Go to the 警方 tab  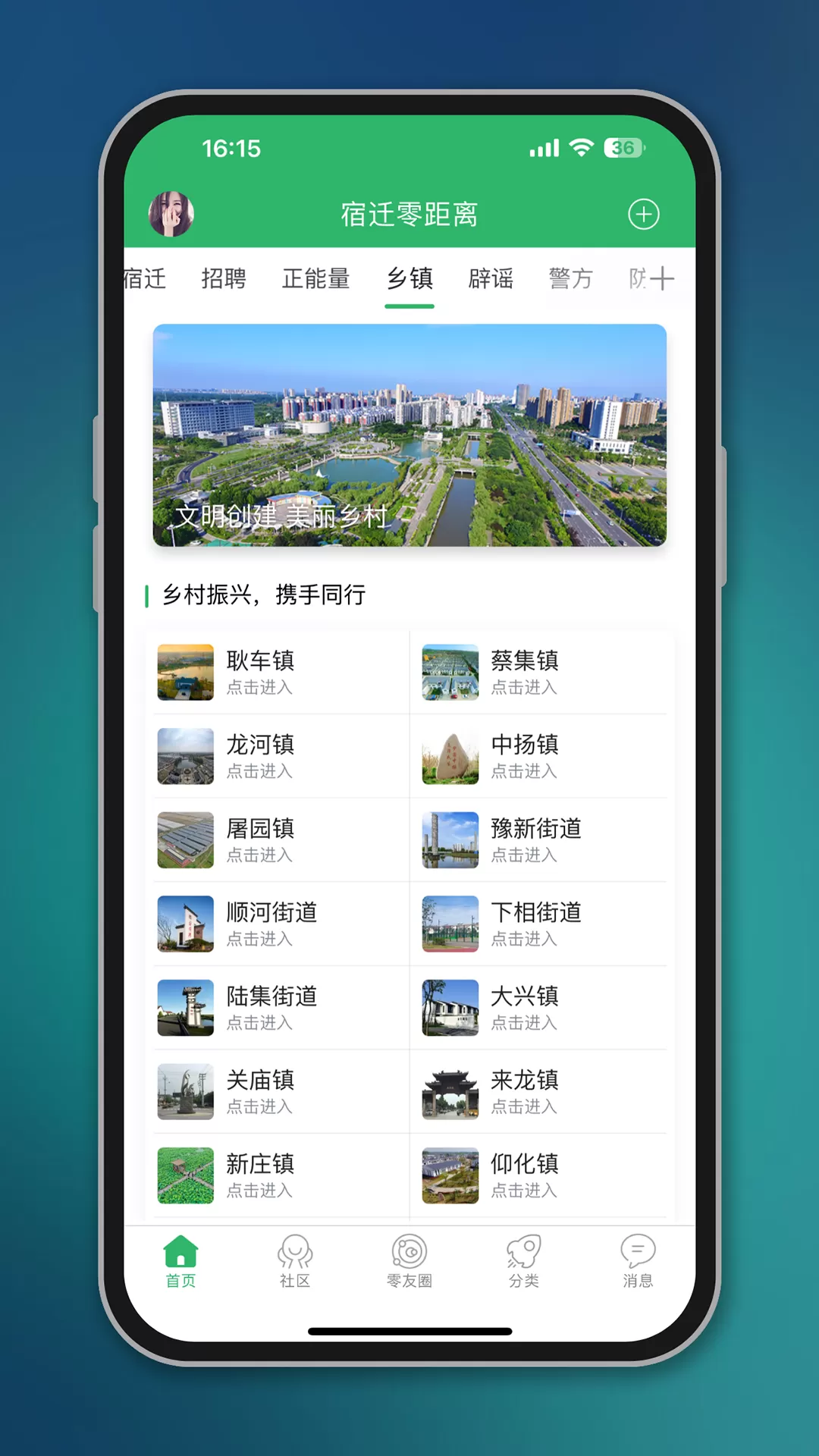(570, 278)
